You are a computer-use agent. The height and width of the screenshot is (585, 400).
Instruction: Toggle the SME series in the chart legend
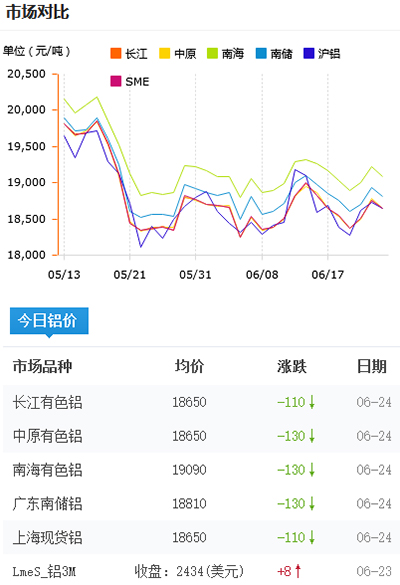(130, 81)
